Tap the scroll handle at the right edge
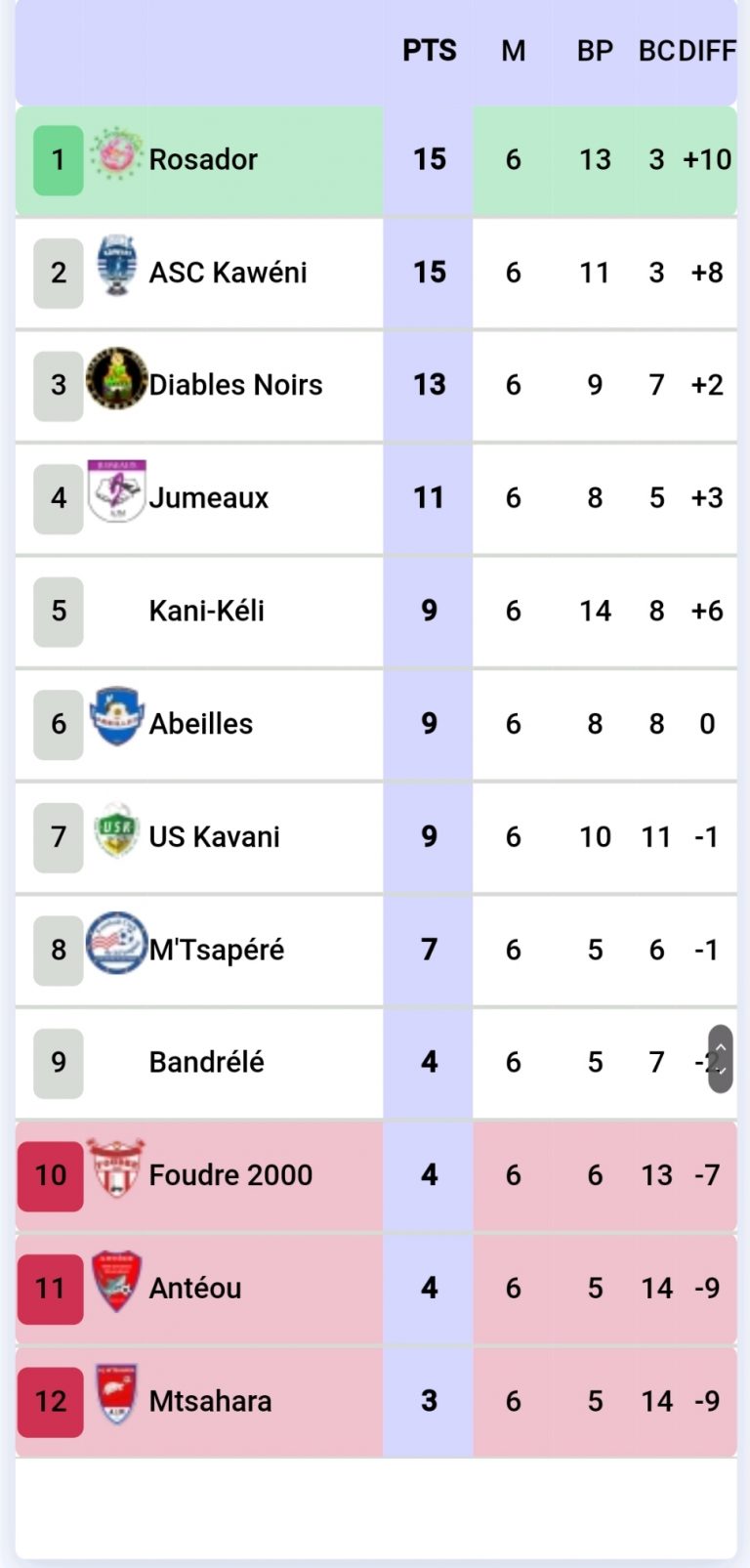 coord(721,1059)
